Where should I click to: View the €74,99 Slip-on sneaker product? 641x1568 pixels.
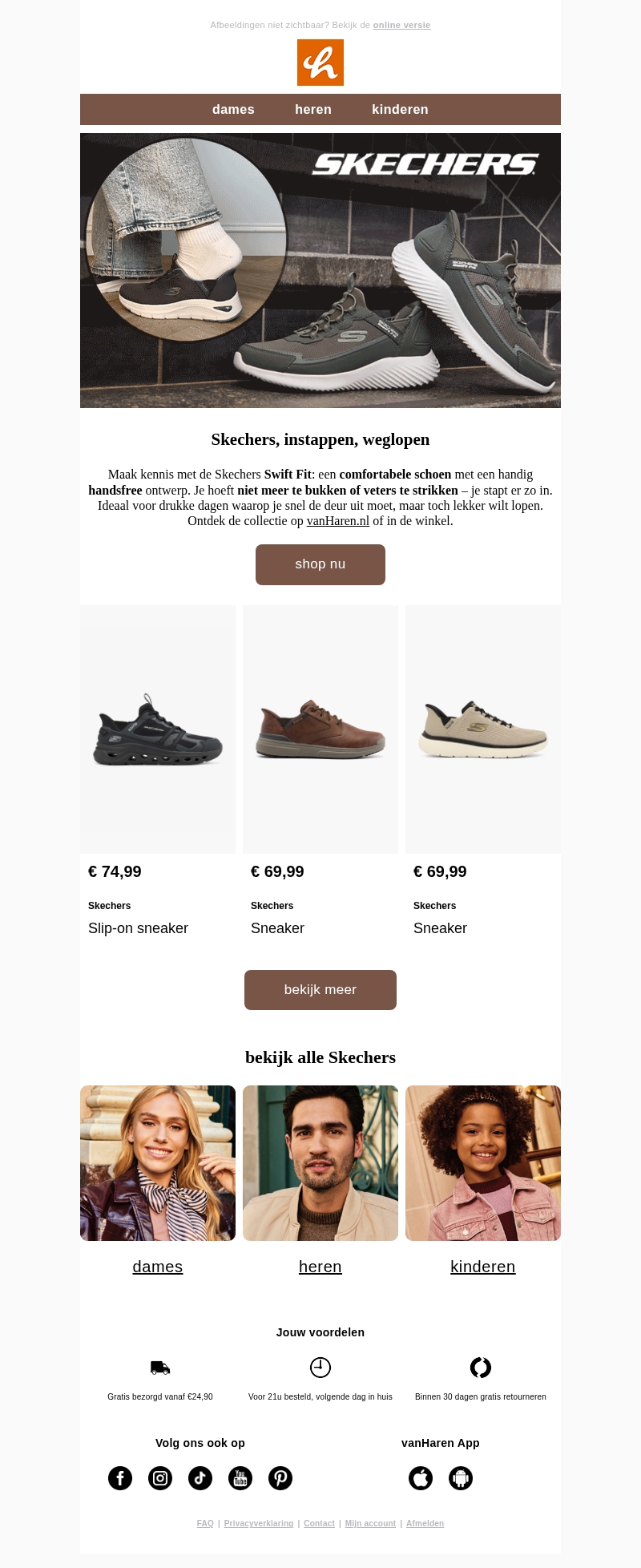(x=158, y=729)
